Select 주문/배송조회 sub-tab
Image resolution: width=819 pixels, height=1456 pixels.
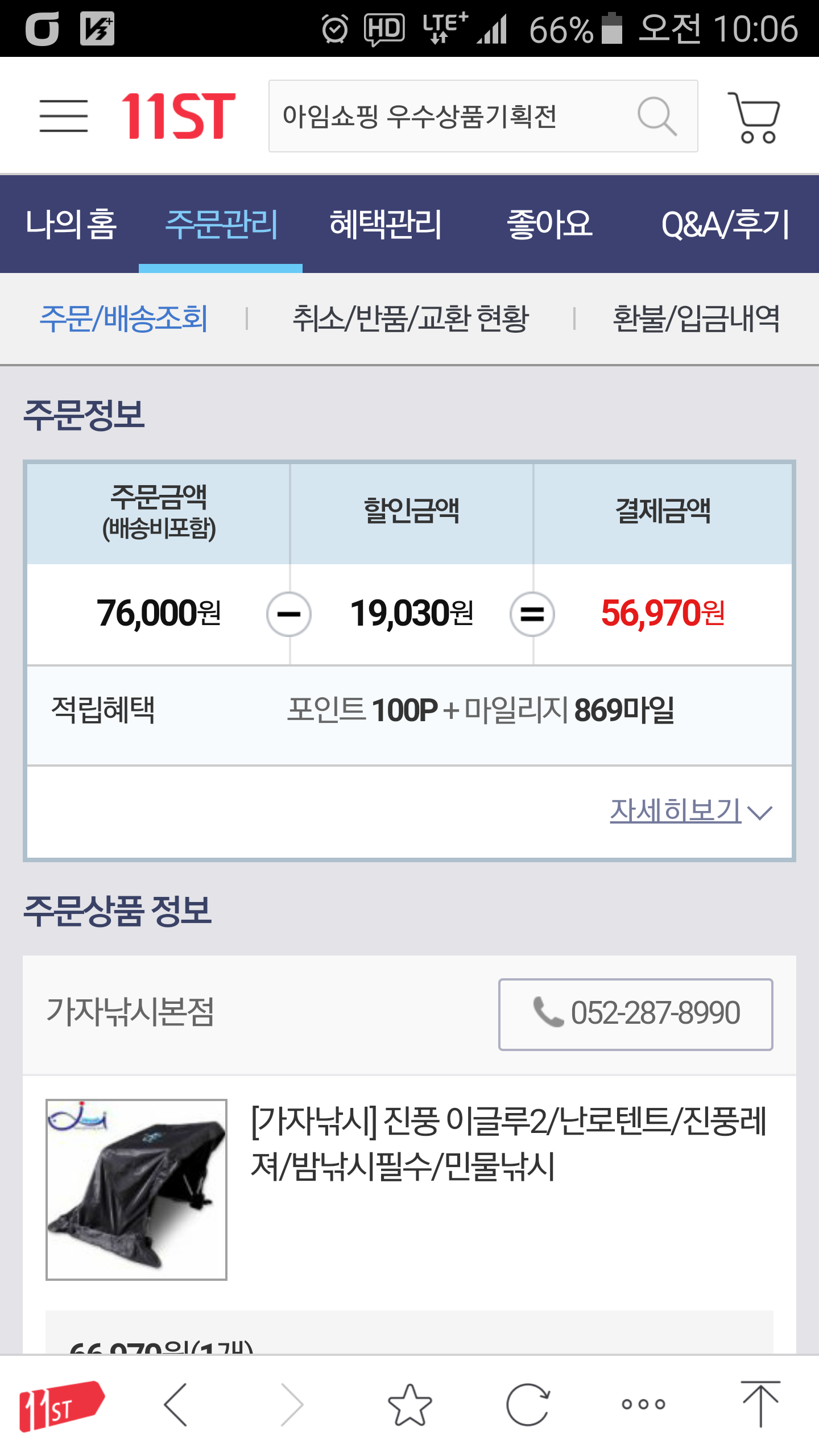123,318
